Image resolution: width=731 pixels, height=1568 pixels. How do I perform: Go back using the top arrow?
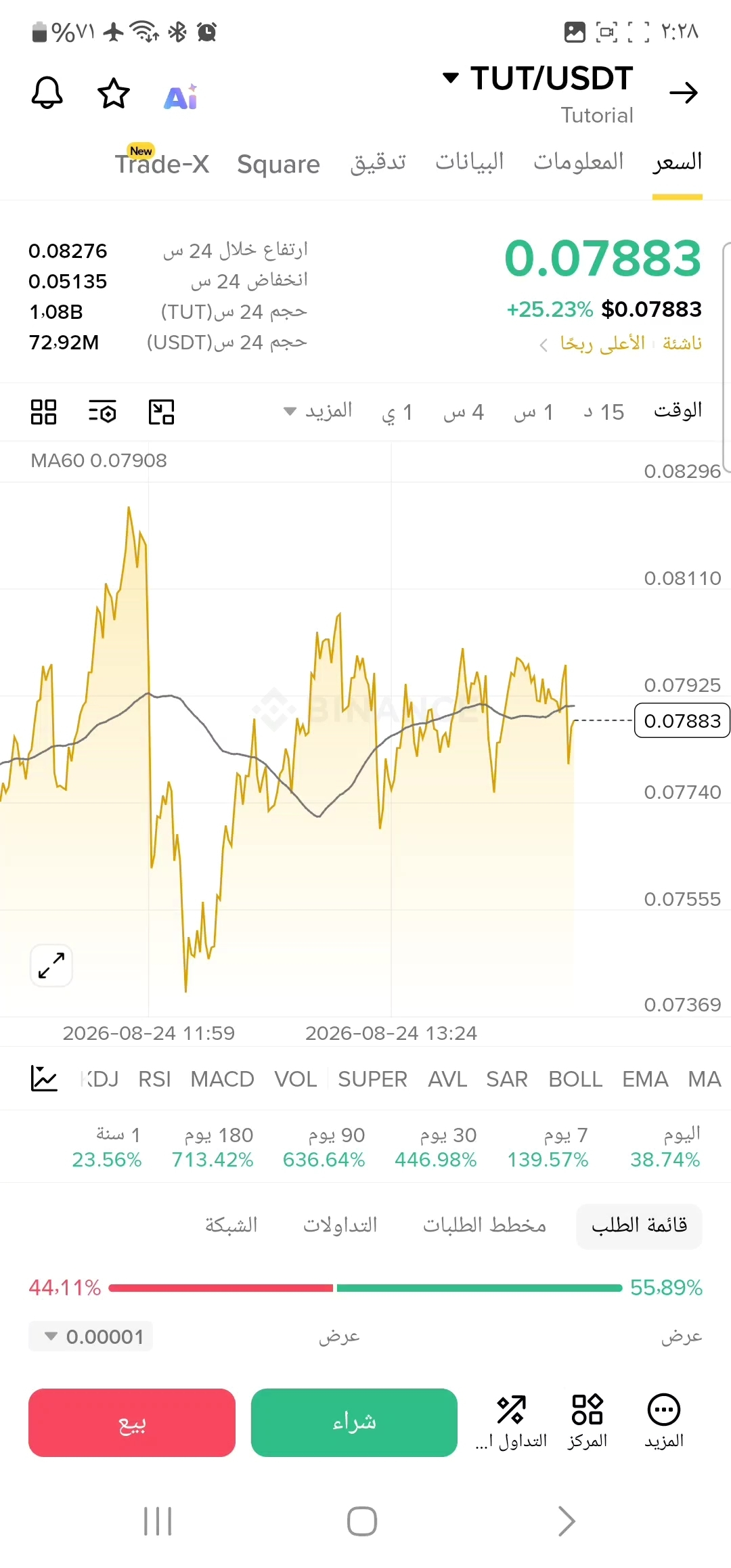click(x=683, y=92)
